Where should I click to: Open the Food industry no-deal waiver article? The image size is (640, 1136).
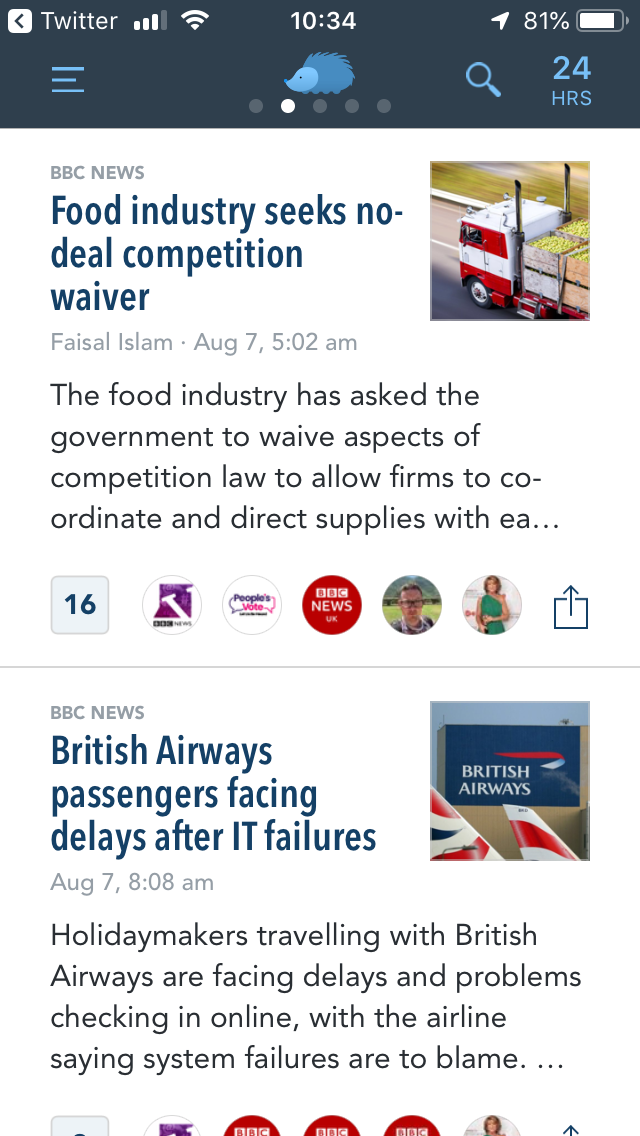pyautogui.click(x=227, y=254)
